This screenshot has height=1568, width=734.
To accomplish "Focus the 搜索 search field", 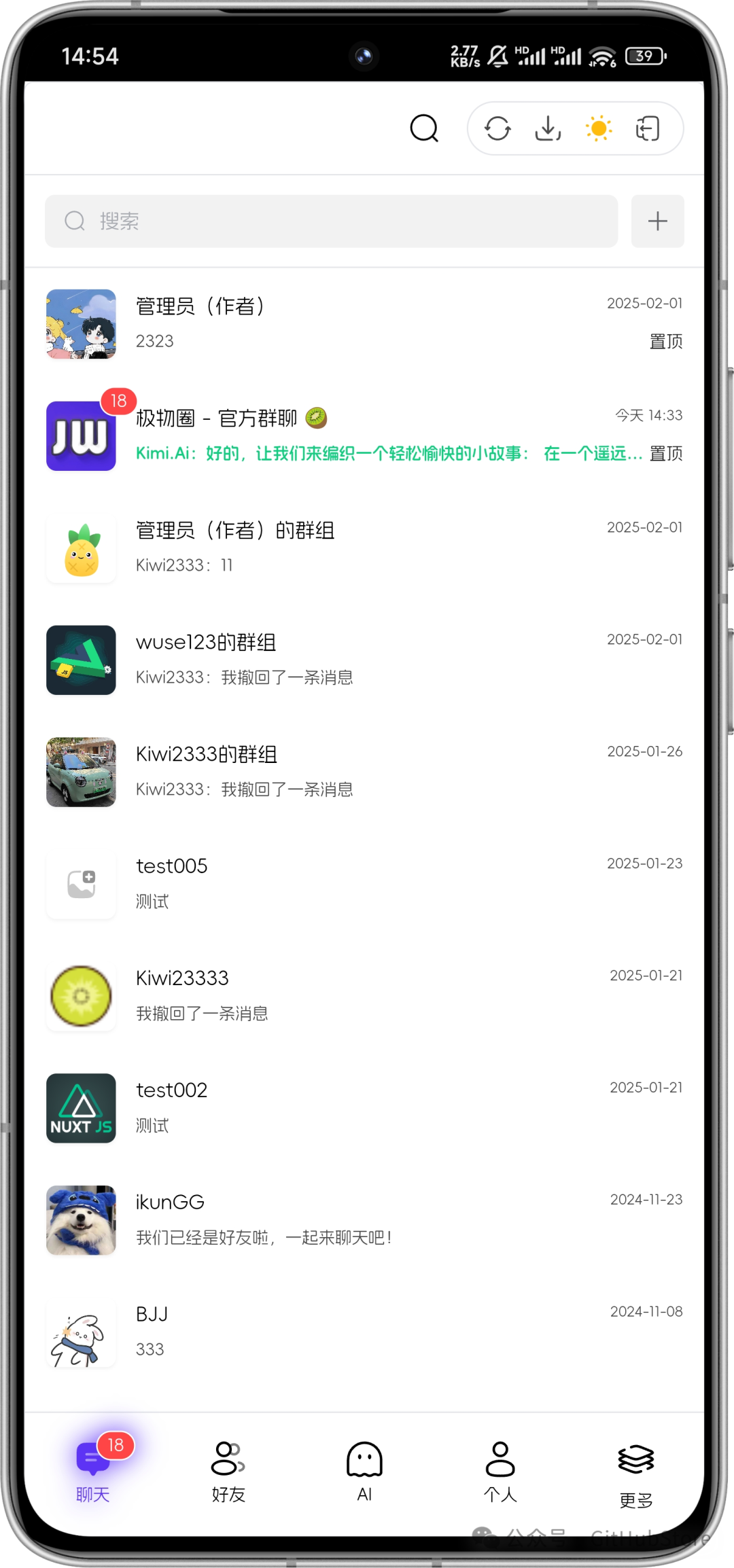I will [x=331, y=221].
